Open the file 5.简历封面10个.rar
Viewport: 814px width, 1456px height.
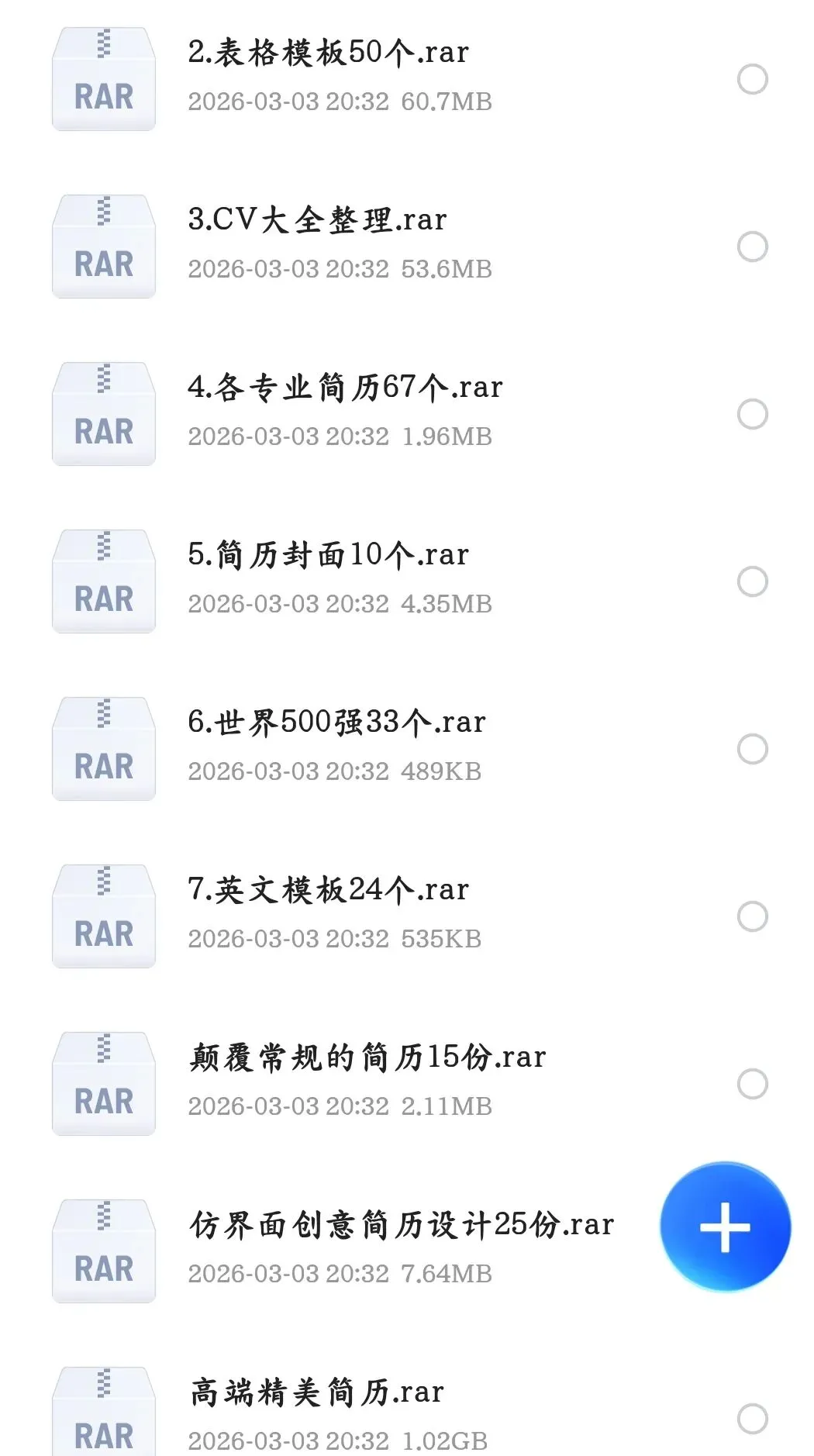point(328,555)
